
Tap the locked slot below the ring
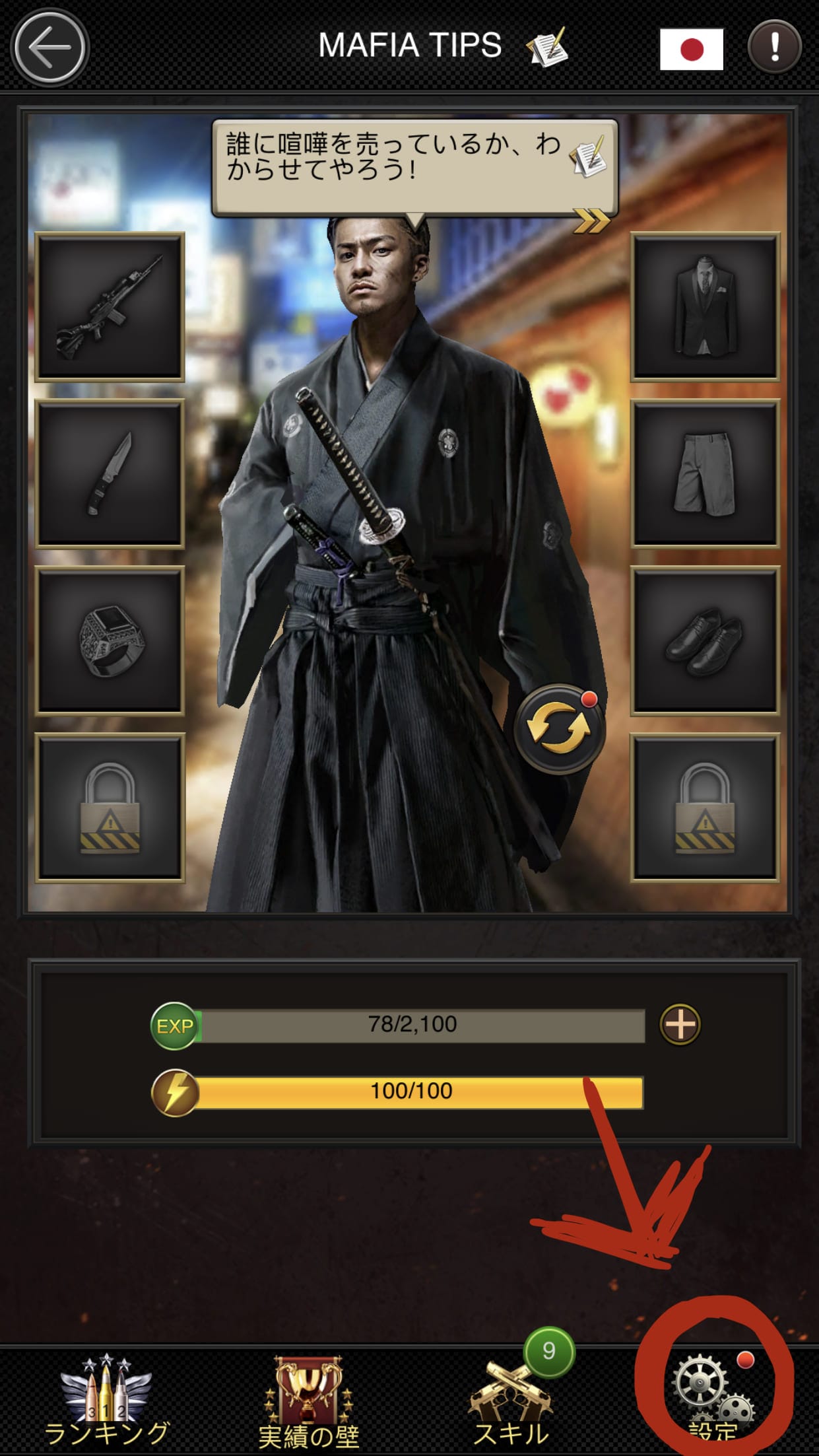[110, 807]
